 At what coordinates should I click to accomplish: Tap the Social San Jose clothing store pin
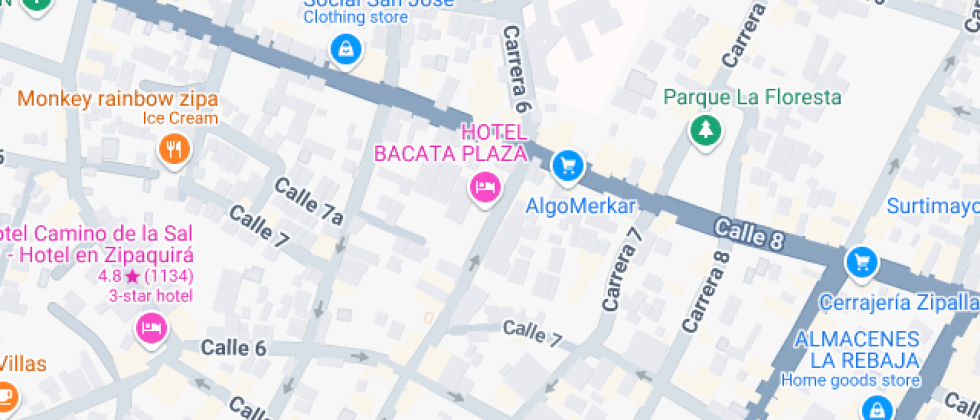point(346,48)
